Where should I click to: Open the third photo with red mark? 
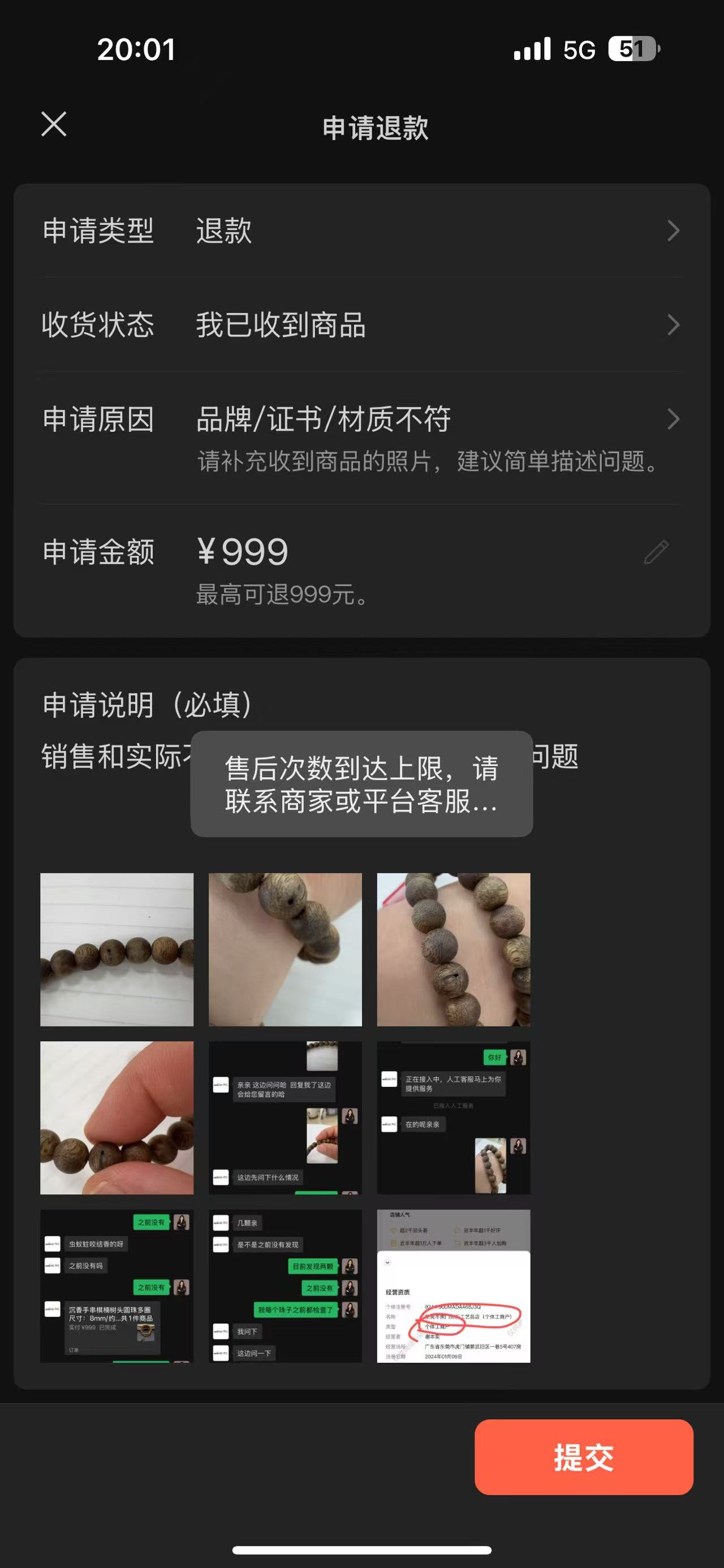click(454, 950)
